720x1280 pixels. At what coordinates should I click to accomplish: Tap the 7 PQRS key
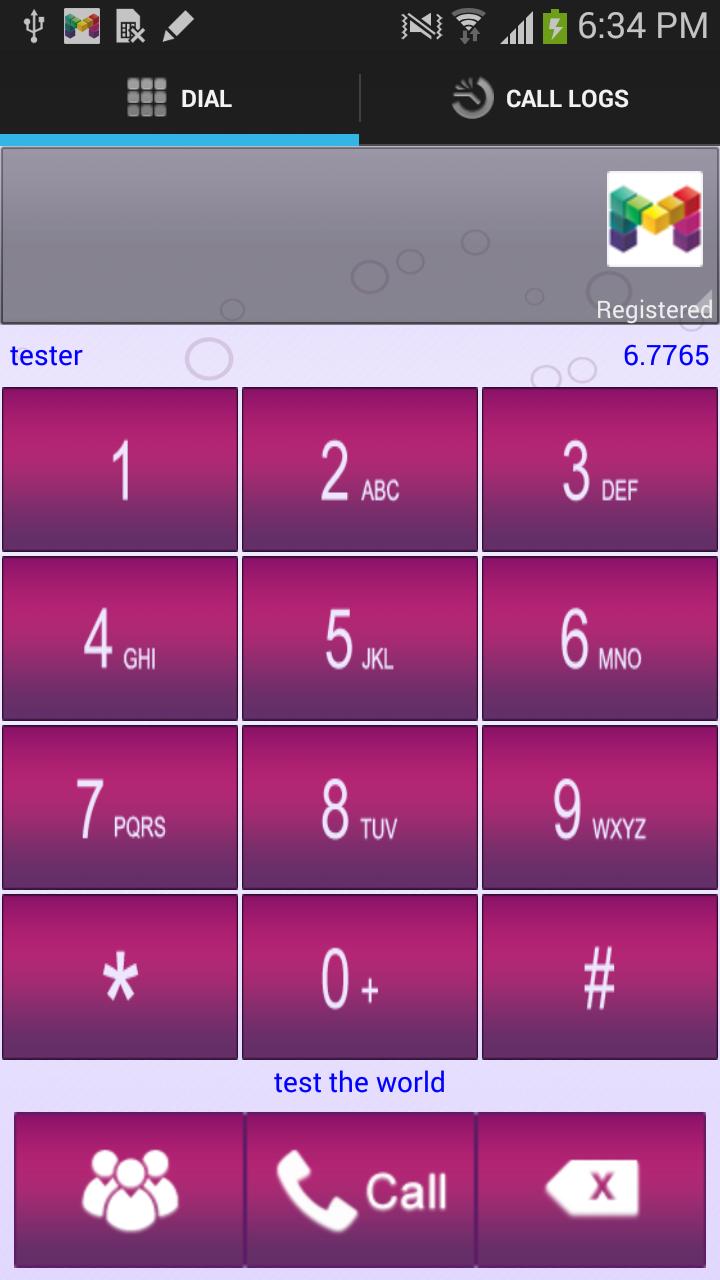(x=120, y=807)
